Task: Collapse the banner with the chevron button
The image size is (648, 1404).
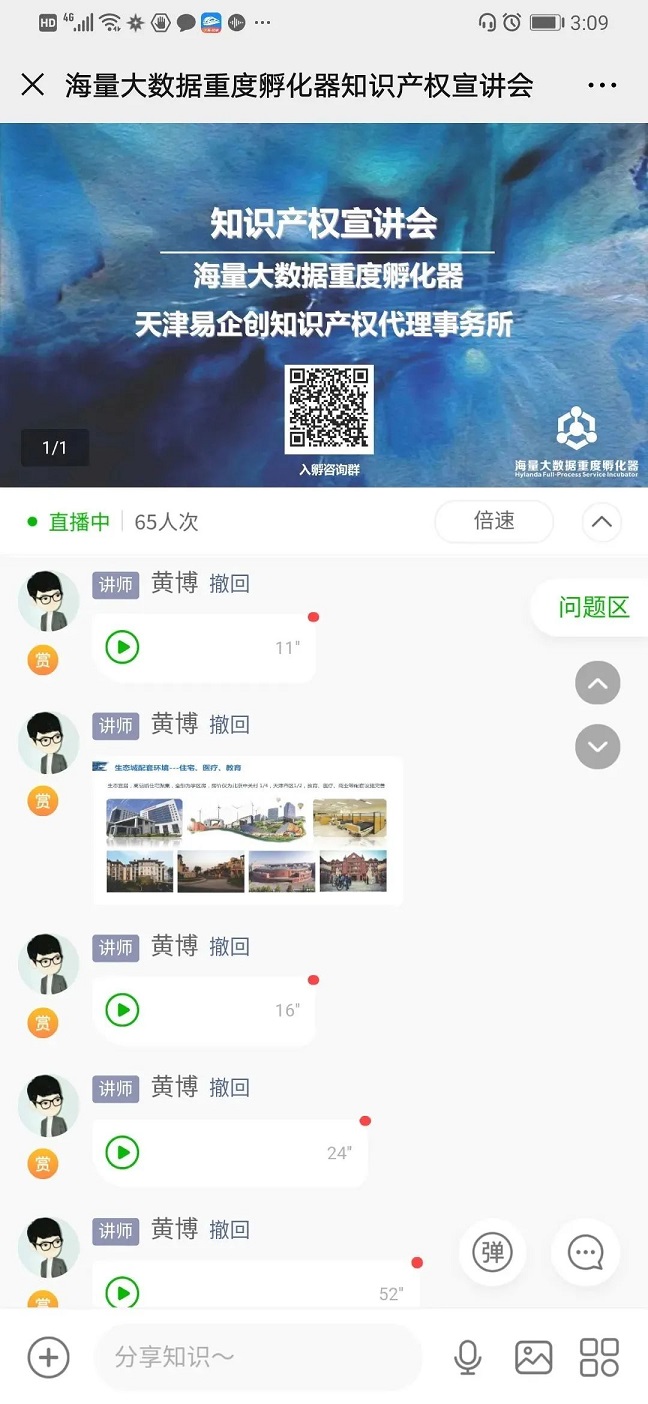Action: point(602,521)
